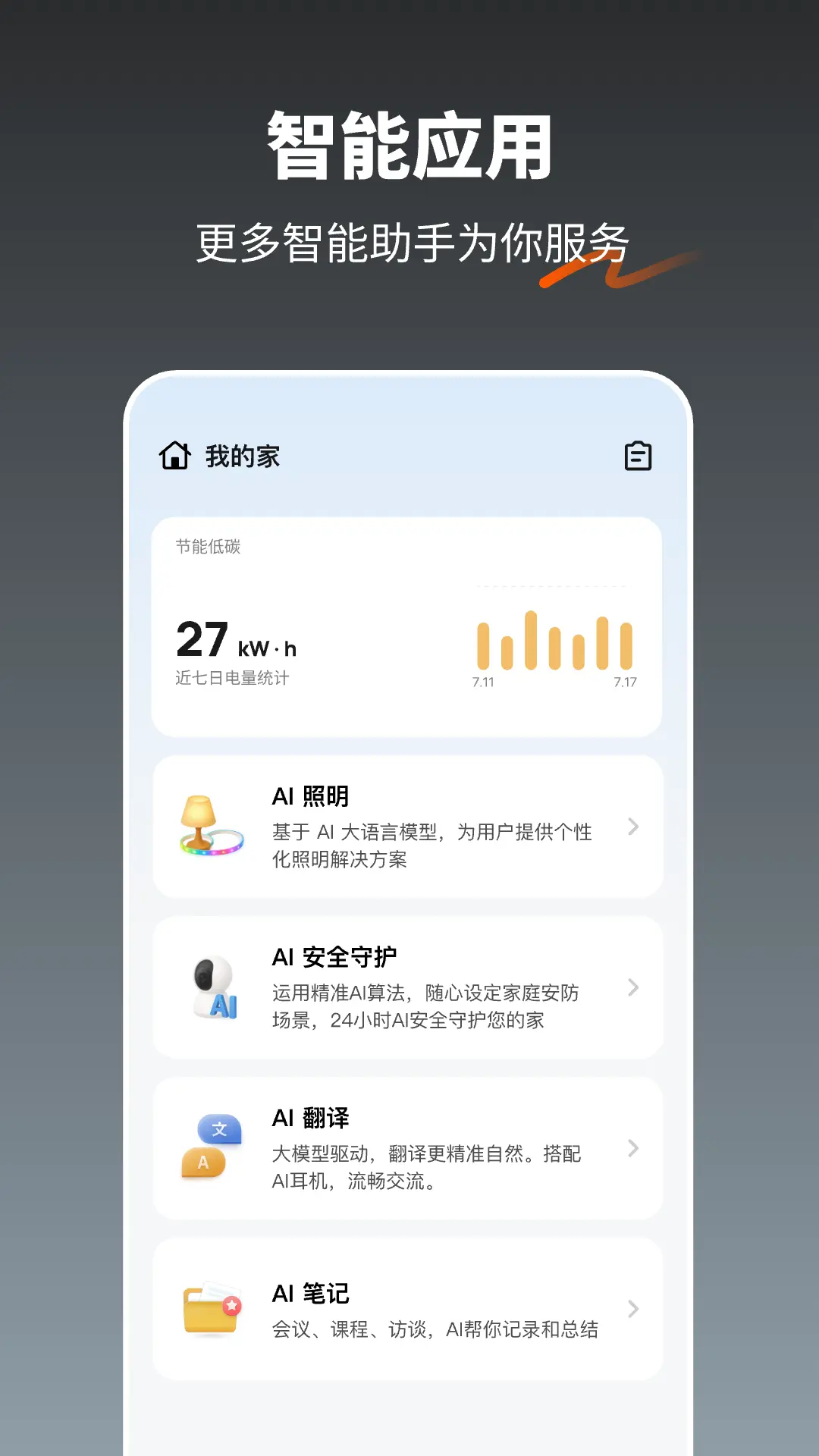819x1456 pixels.
Task: Tap the 27 kW·h energy reading
Action: coord(237,639)
